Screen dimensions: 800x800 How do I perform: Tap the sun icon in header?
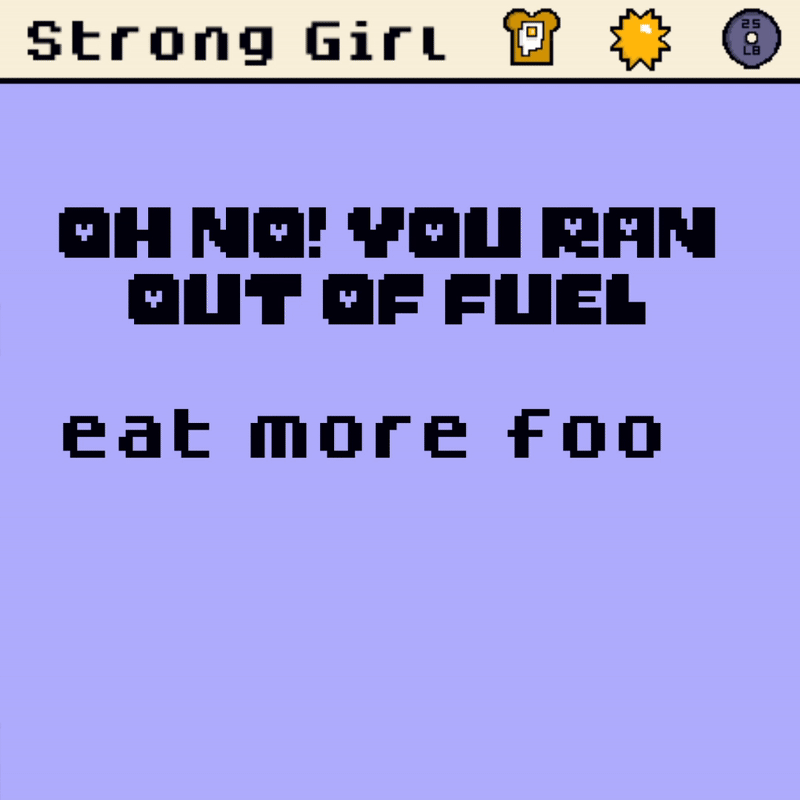coord(640,39)
